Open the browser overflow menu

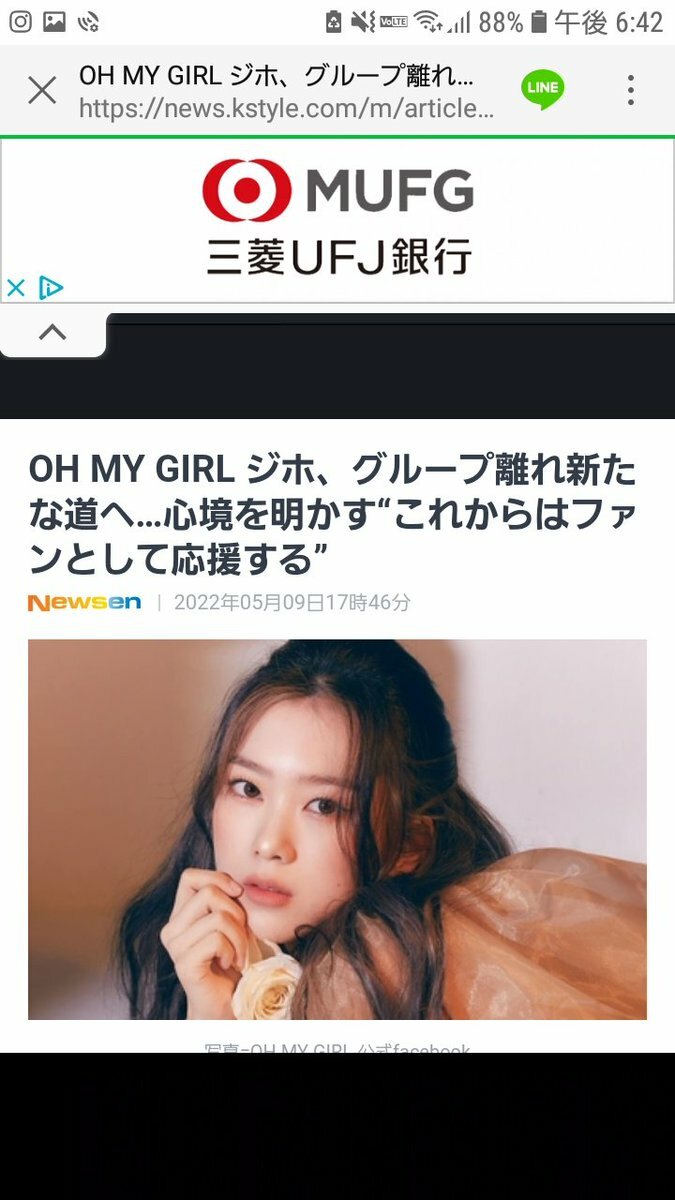point(630,91)
